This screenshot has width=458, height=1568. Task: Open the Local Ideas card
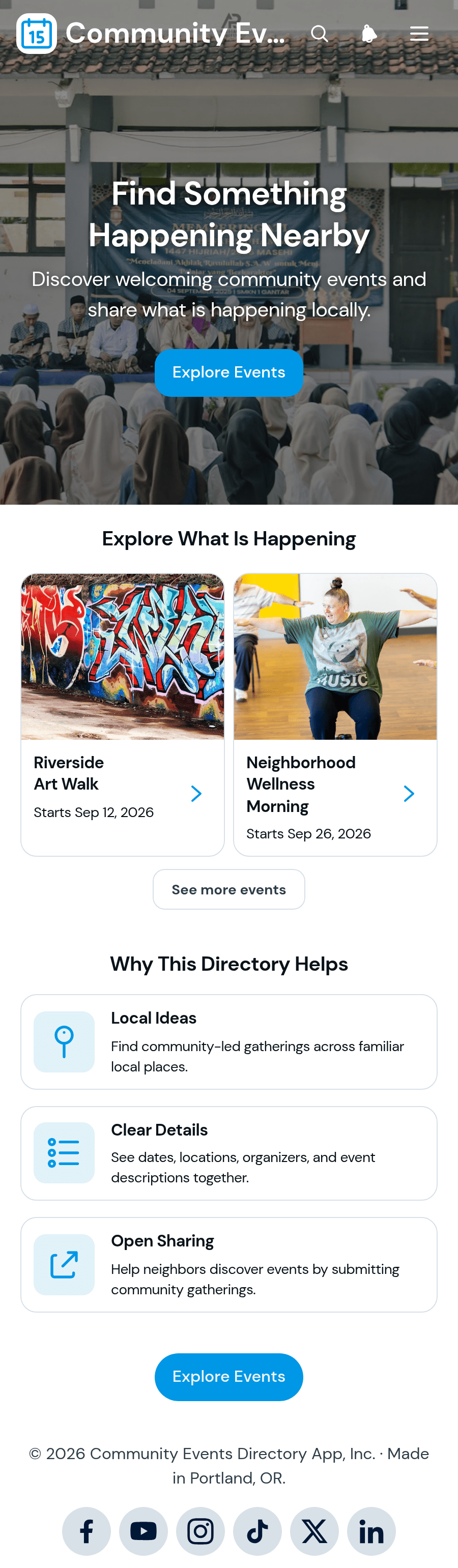pyautogui.click(x=229, y=1041)
